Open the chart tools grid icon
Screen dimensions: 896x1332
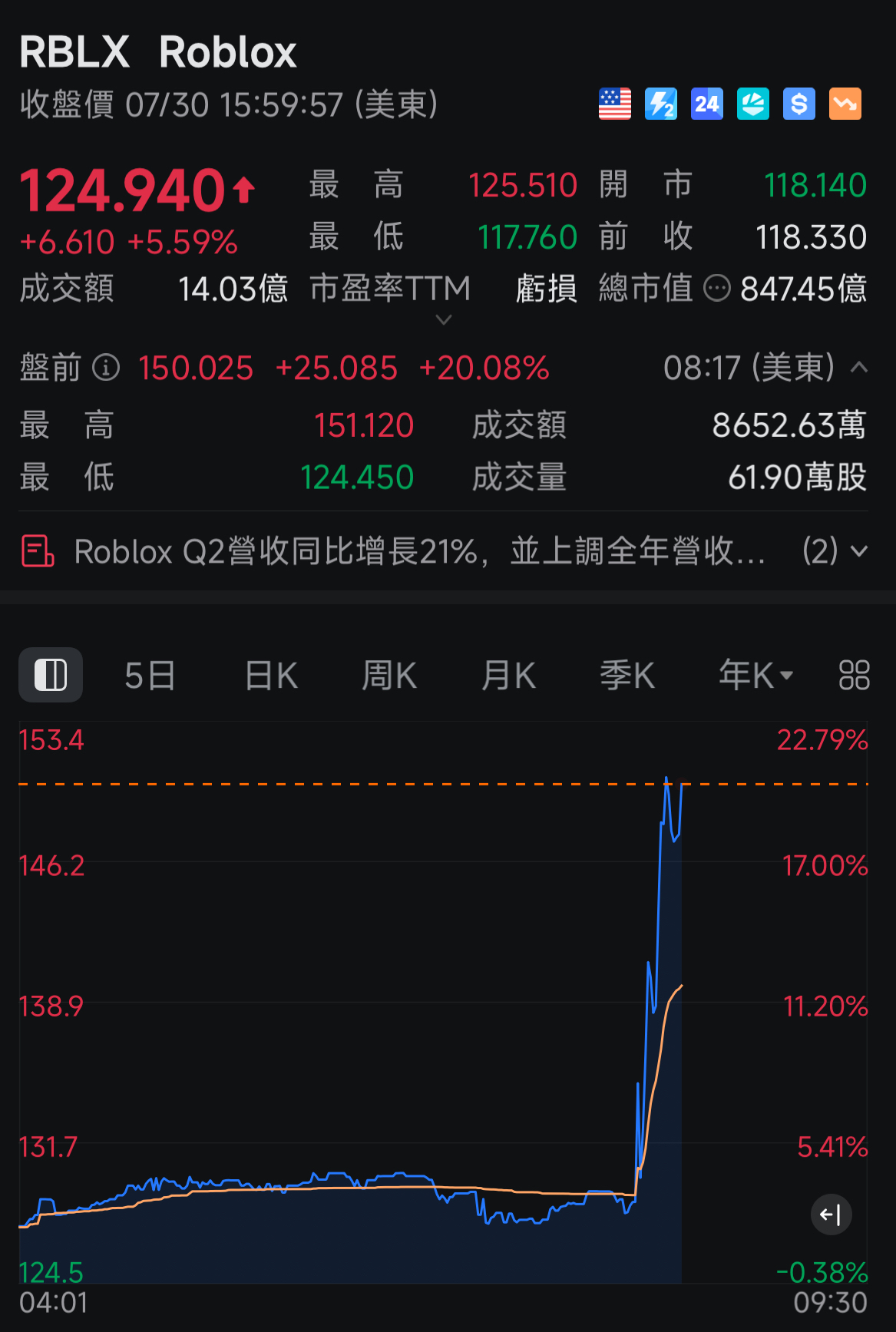point(854,676)
